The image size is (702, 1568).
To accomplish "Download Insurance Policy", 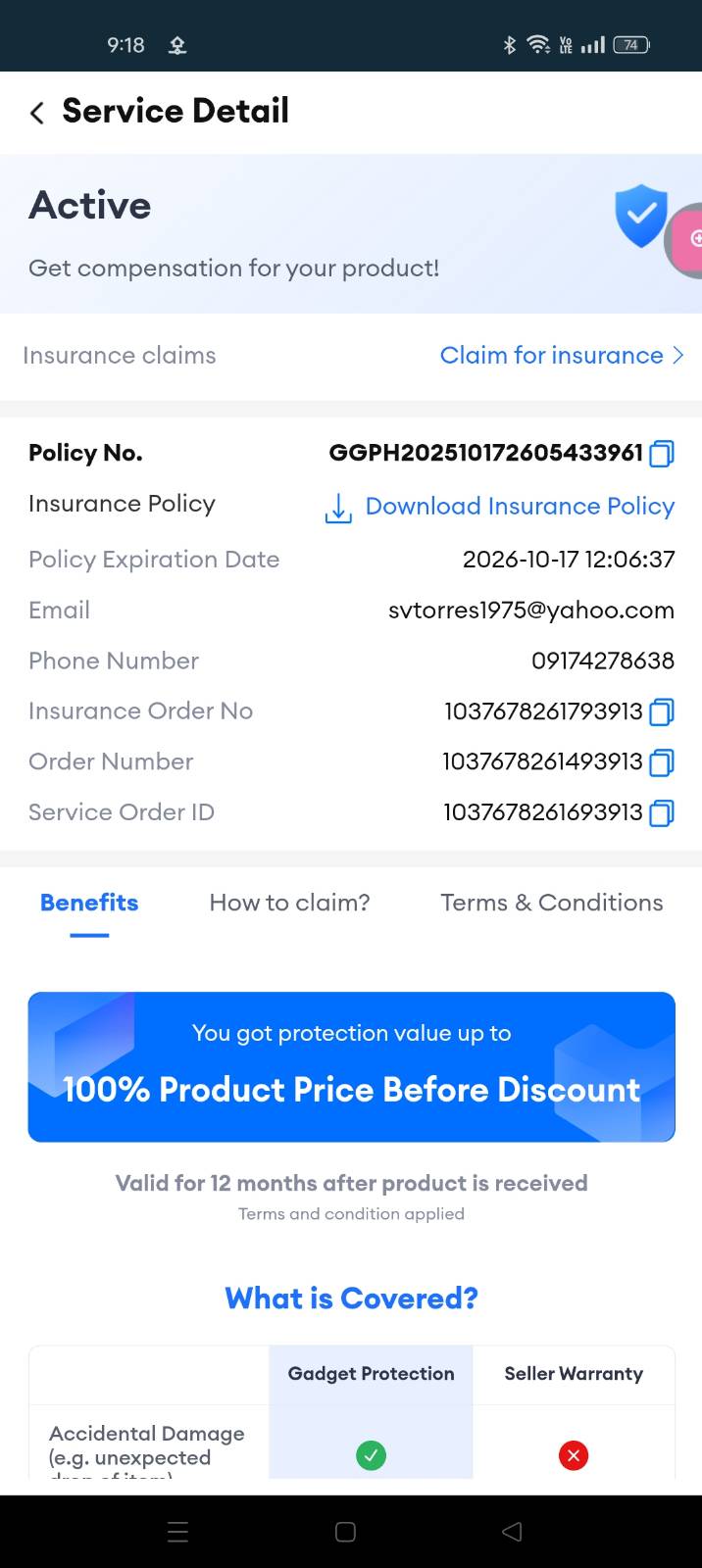I will coord(500,507).
